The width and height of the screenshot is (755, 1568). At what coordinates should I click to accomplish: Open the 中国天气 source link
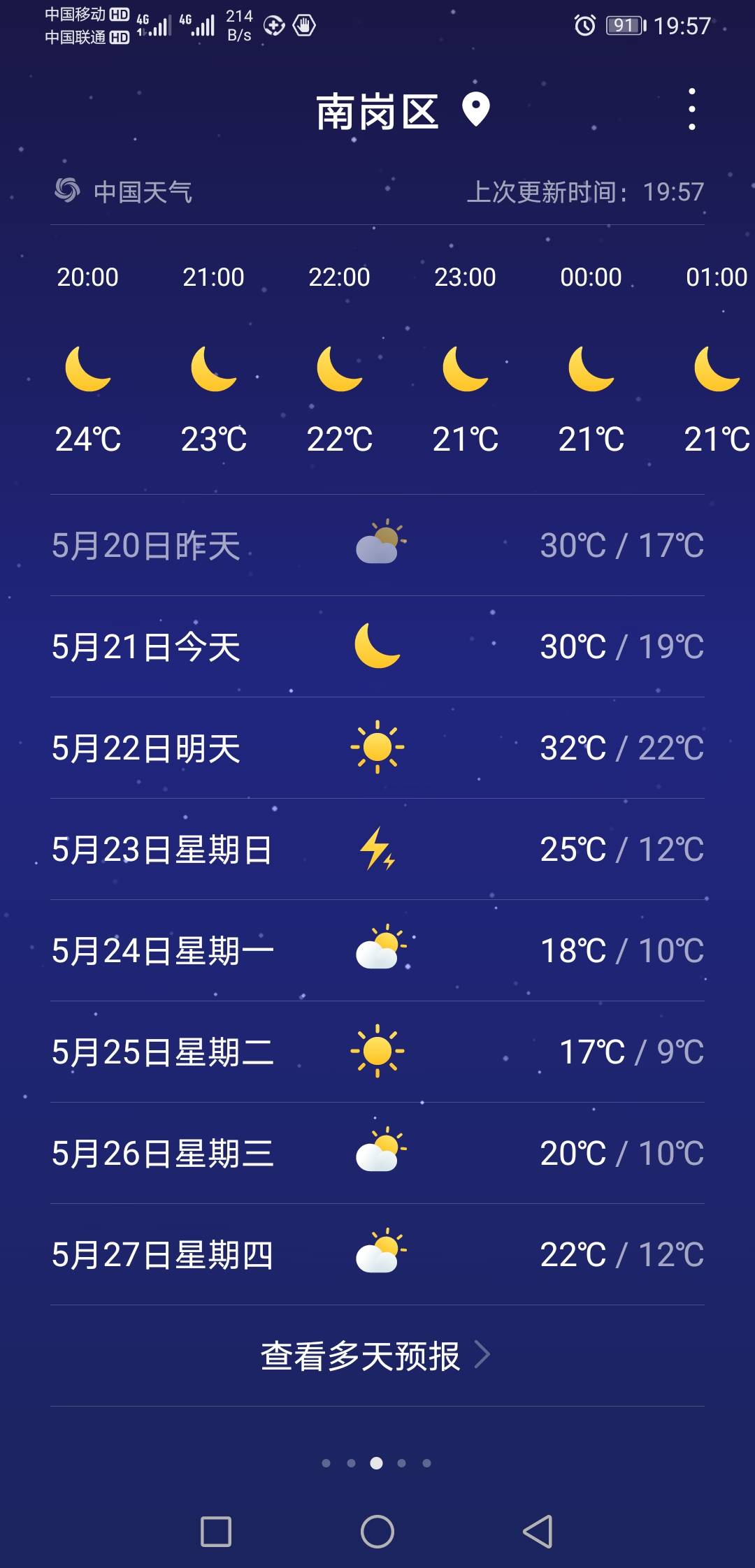124,191
